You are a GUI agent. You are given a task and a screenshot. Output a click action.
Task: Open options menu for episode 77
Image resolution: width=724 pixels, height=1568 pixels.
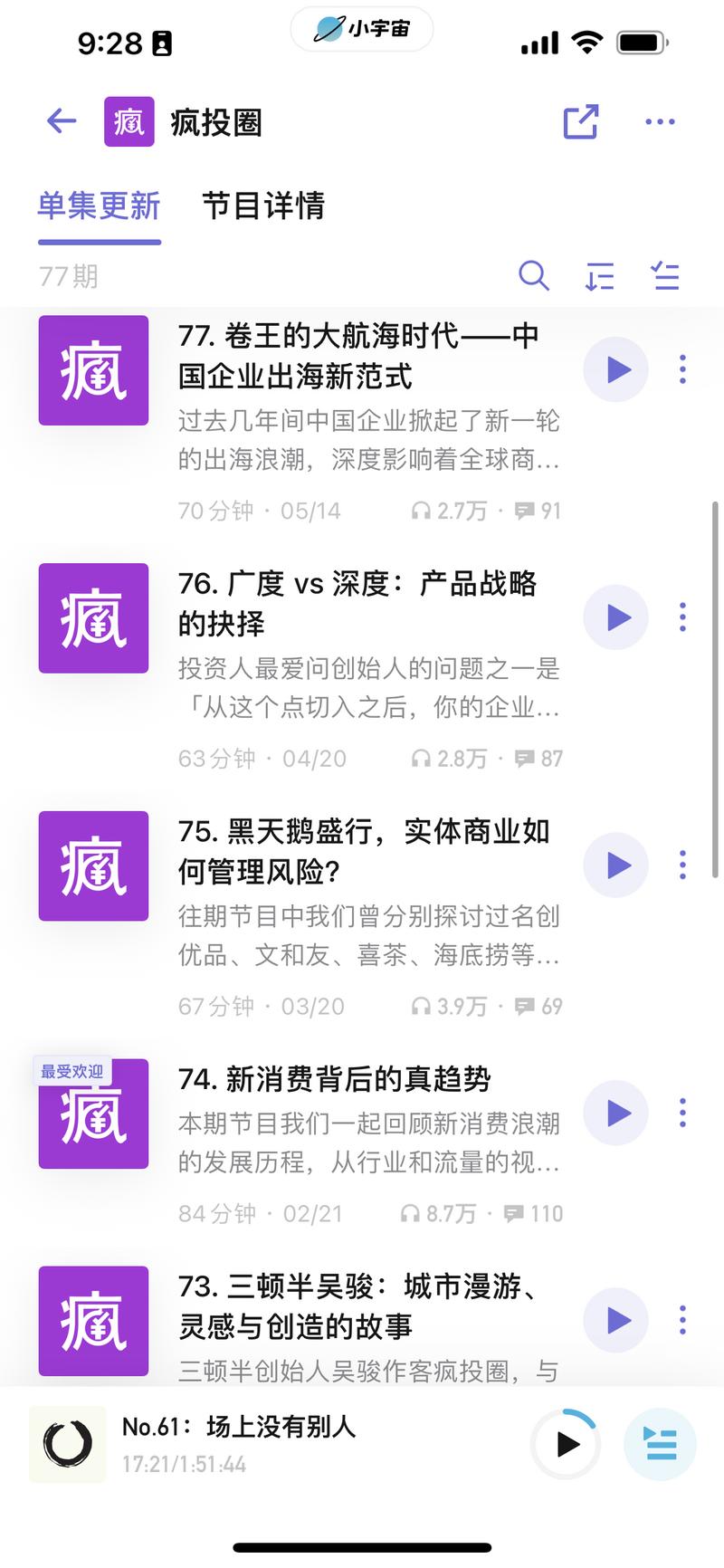tap(681, 369)
